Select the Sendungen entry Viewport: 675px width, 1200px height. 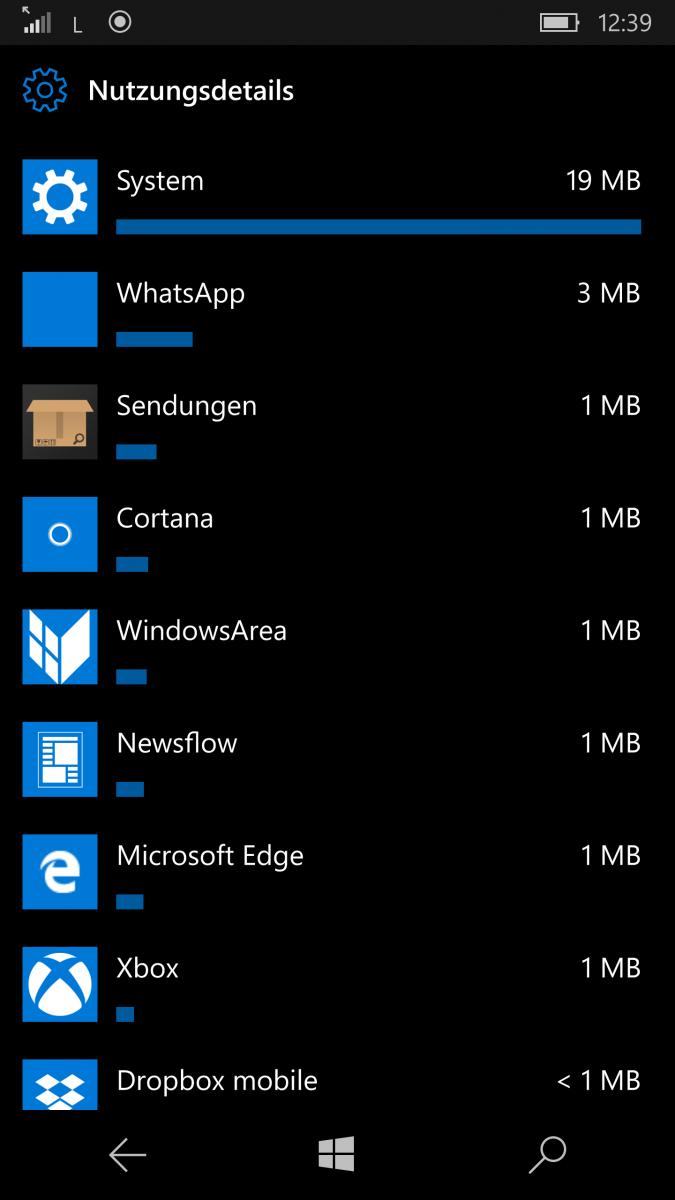337,422
